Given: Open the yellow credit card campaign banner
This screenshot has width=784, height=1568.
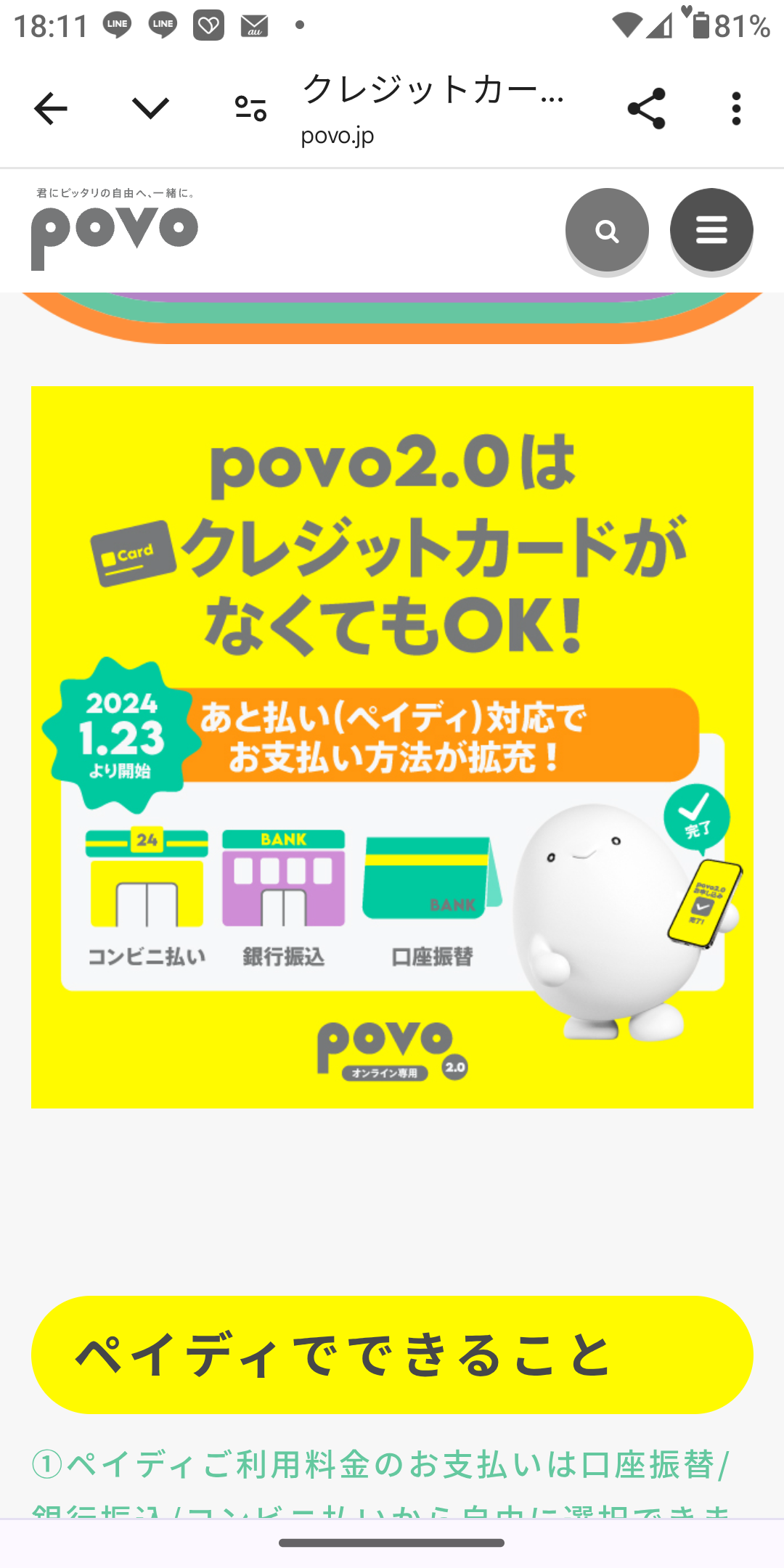Looking at the screenshot, I should (392, 747).
